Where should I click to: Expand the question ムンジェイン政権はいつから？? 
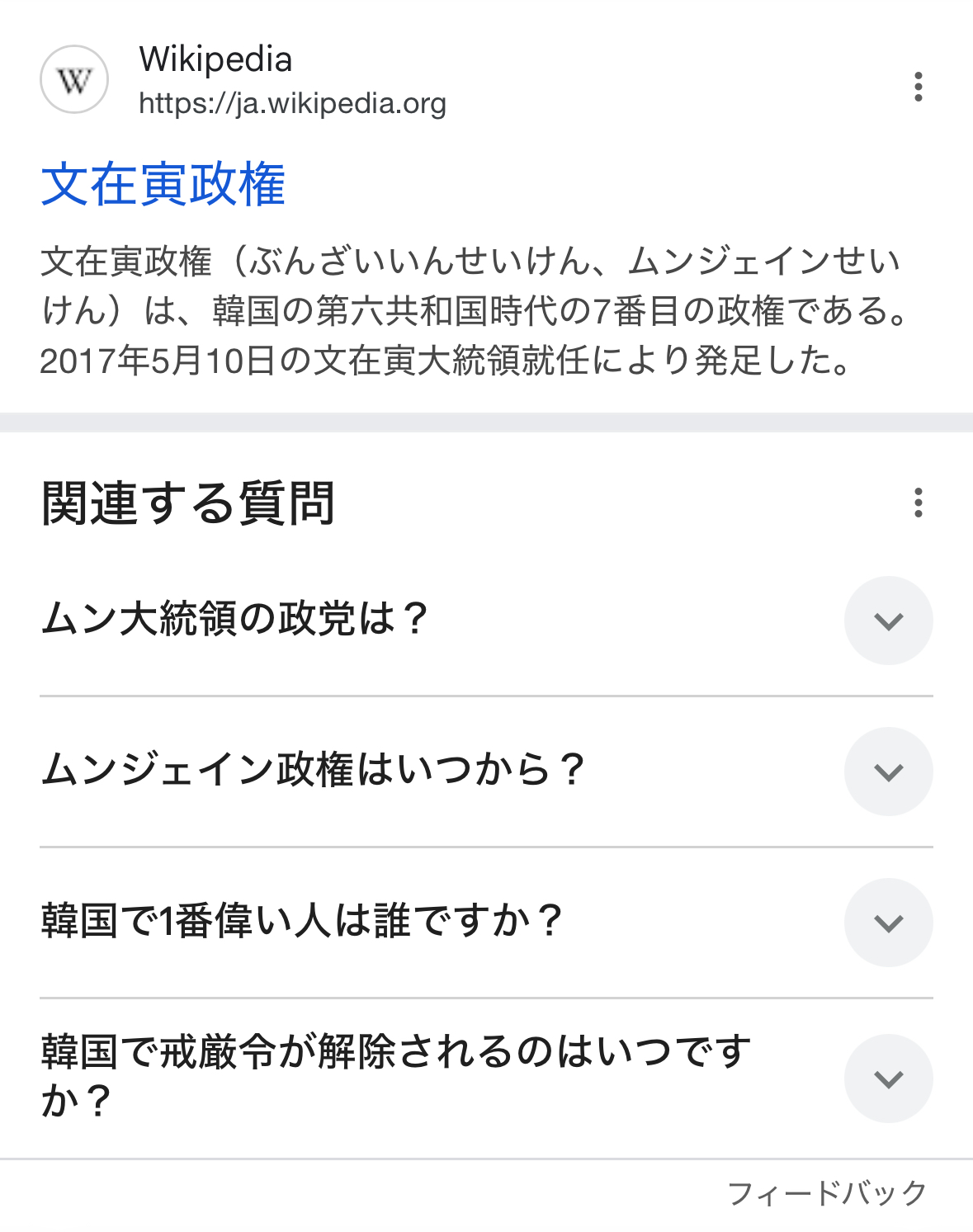tap(888, 772)
